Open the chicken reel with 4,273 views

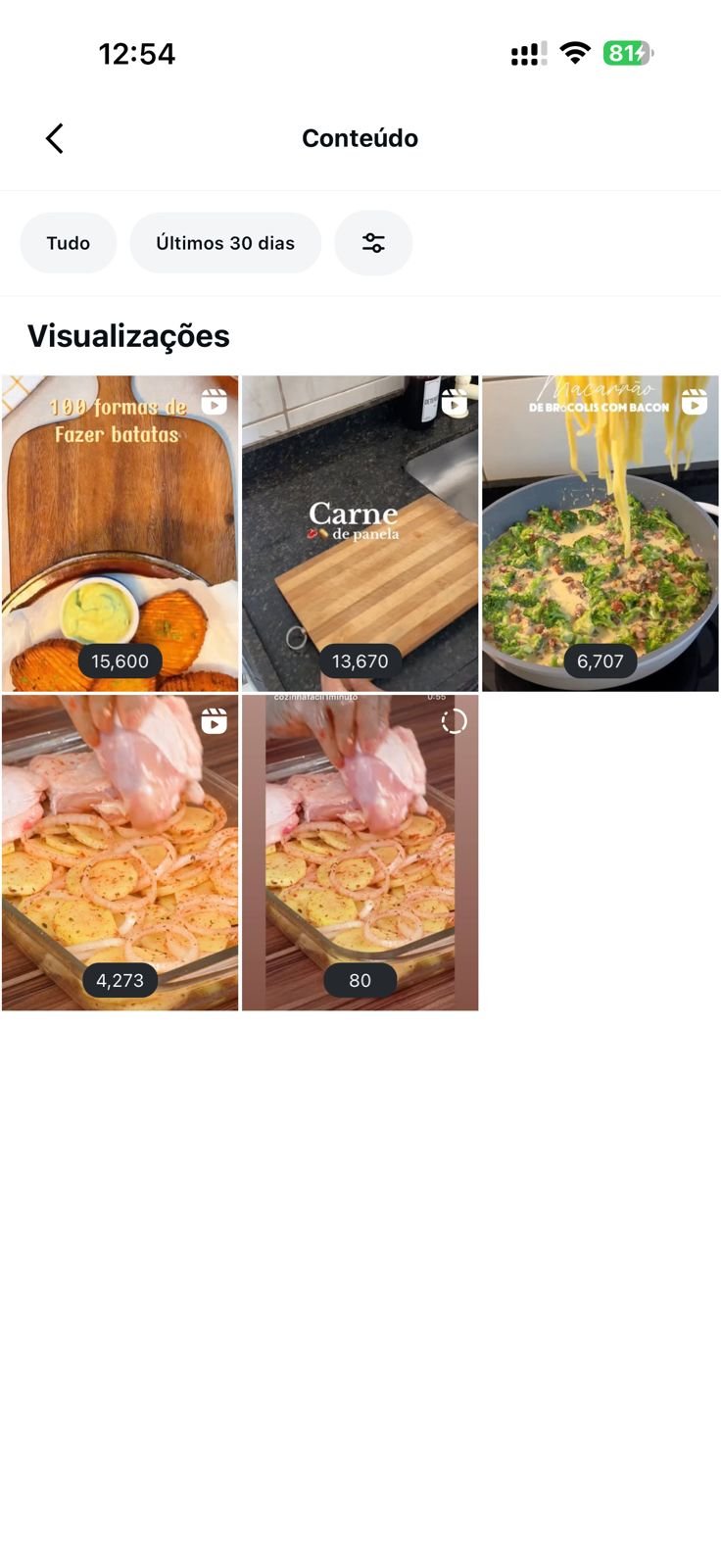point(120,853)
